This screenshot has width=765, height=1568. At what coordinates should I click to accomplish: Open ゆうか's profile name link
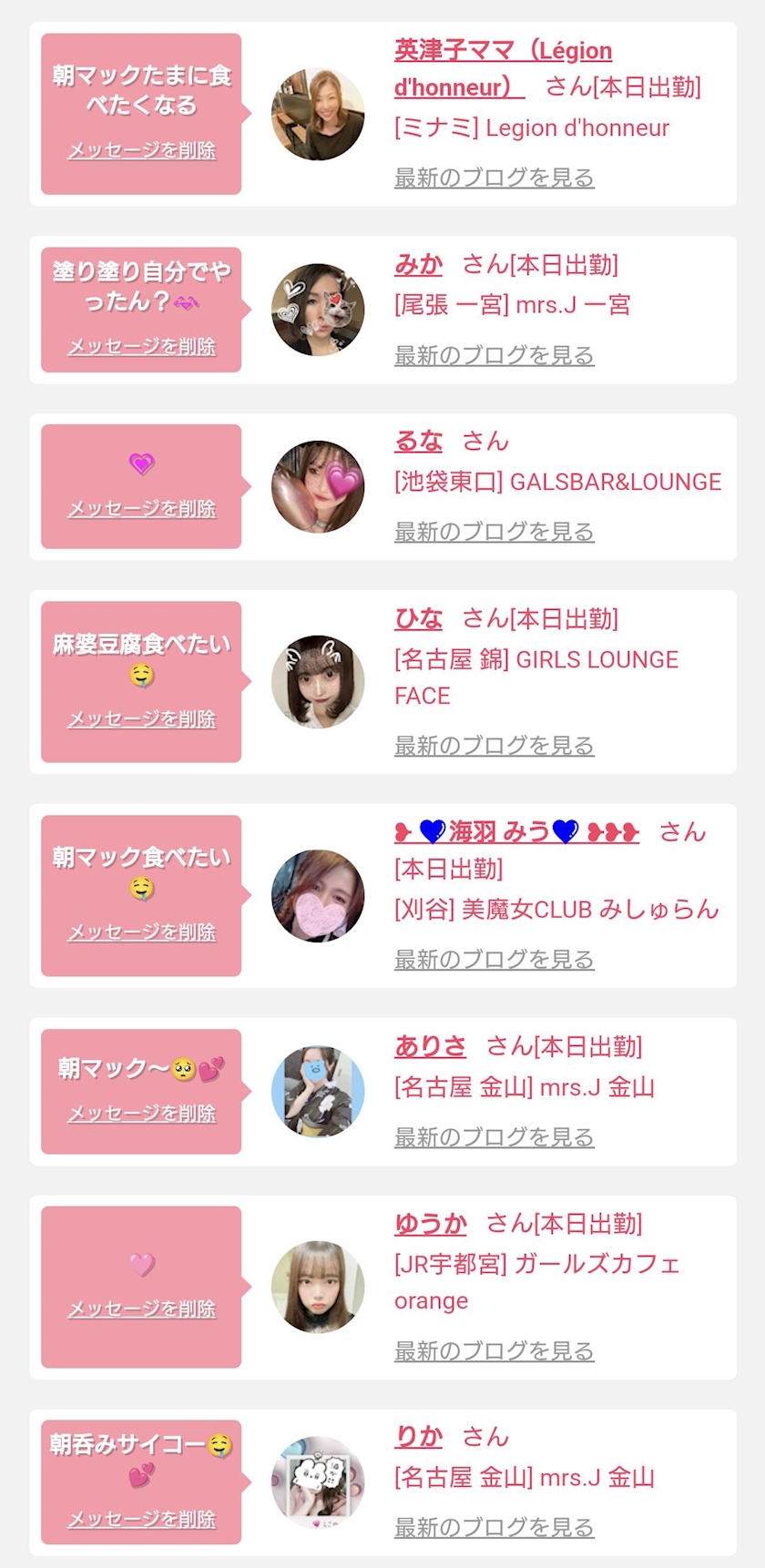pyautogui.click(x=430, y=1224)
